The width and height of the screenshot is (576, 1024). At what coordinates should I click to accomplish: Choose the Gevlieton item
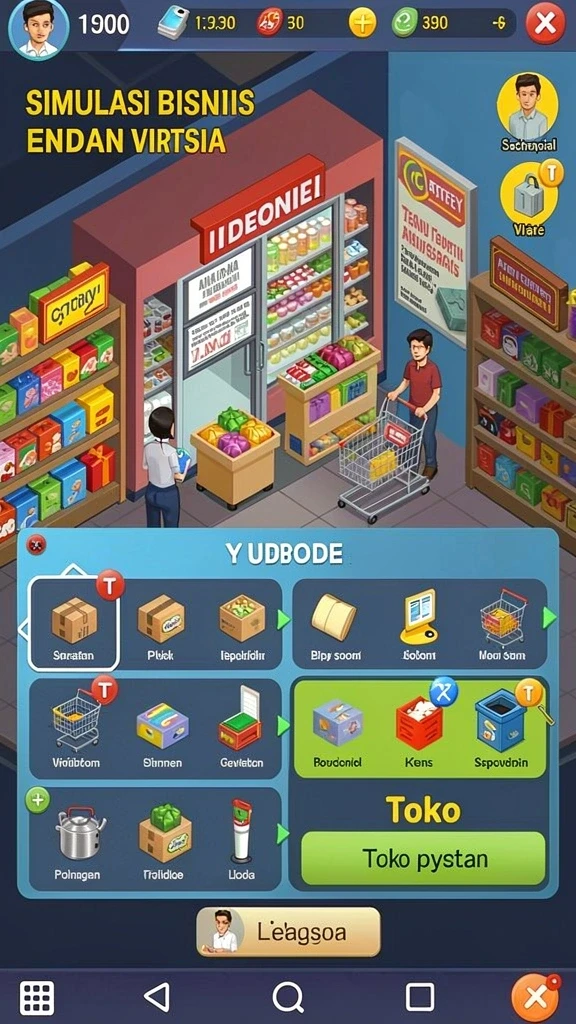click(x=240, y=728)
